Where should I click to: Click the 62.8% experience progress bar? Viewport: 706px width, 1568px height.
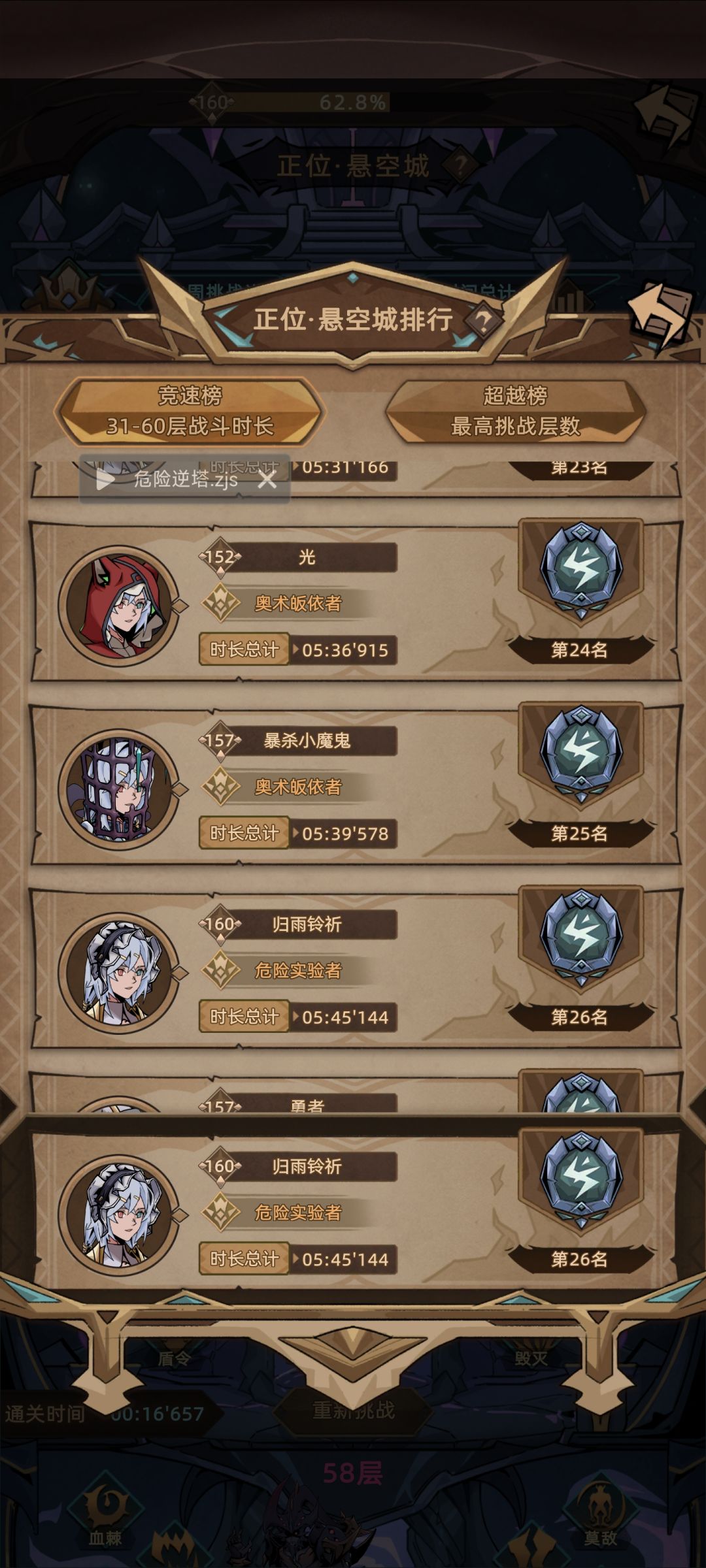pos(350,102)
